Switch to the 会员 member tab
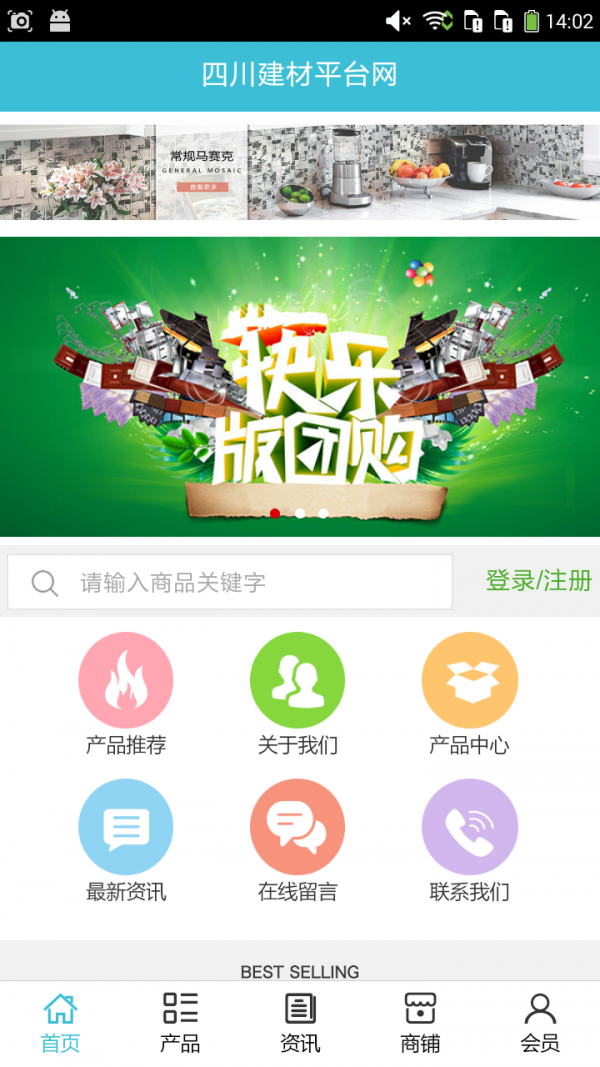This screenshot has height=1067, width=600. [540, 1023]
